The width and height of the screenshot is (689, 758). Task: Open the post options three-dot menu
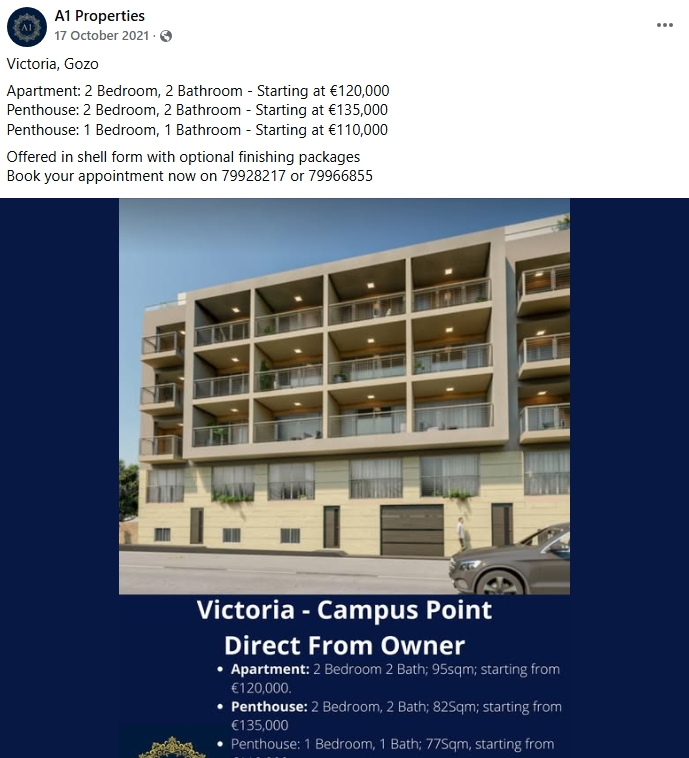[x=665, y=25]
